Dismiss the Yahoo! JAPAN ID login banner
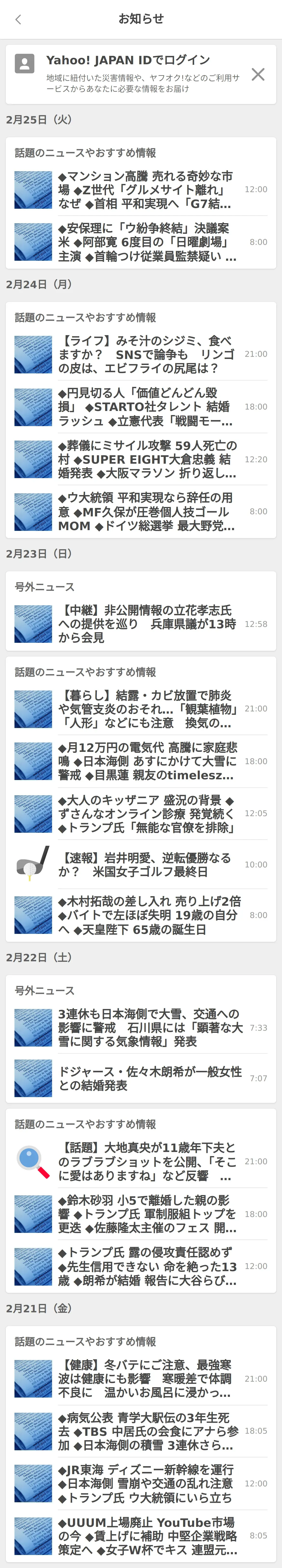The height and width of the screenshot is (1568, 282). (258, 74)
